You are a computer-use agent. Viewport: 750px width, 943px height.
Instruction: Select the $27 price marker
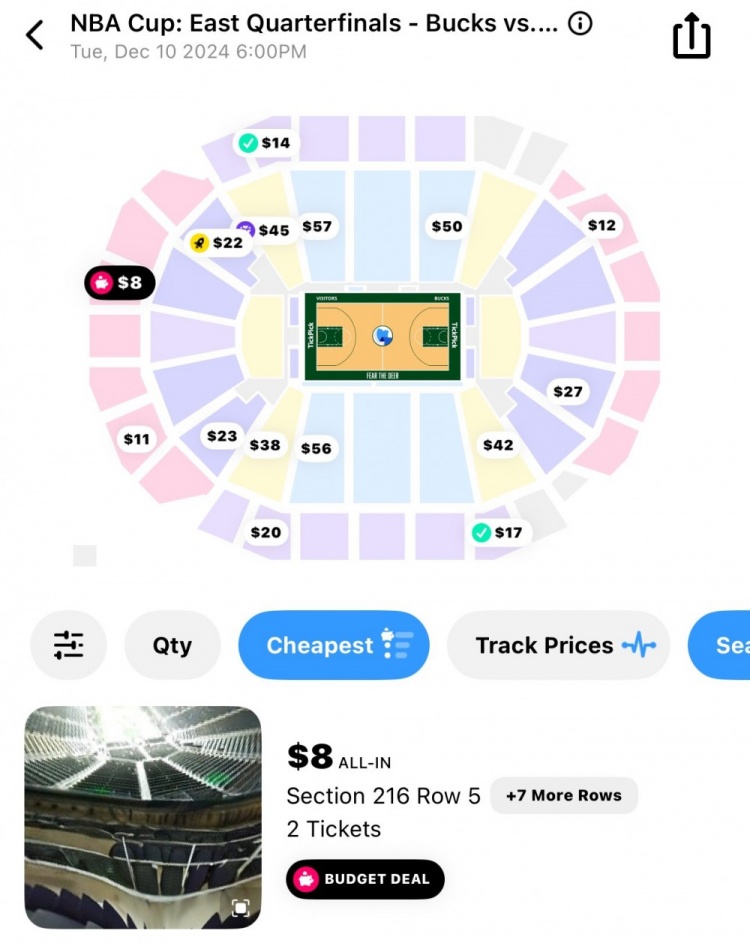click(x=568, y=391)
